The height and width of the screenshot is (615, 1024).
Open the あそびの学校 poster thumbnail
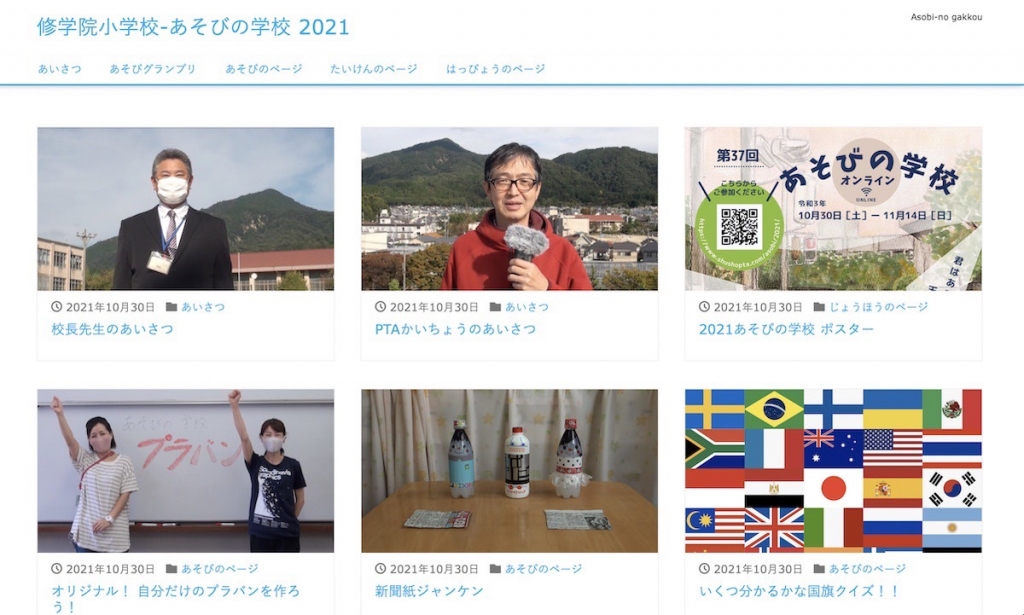[x=833, y=208]
